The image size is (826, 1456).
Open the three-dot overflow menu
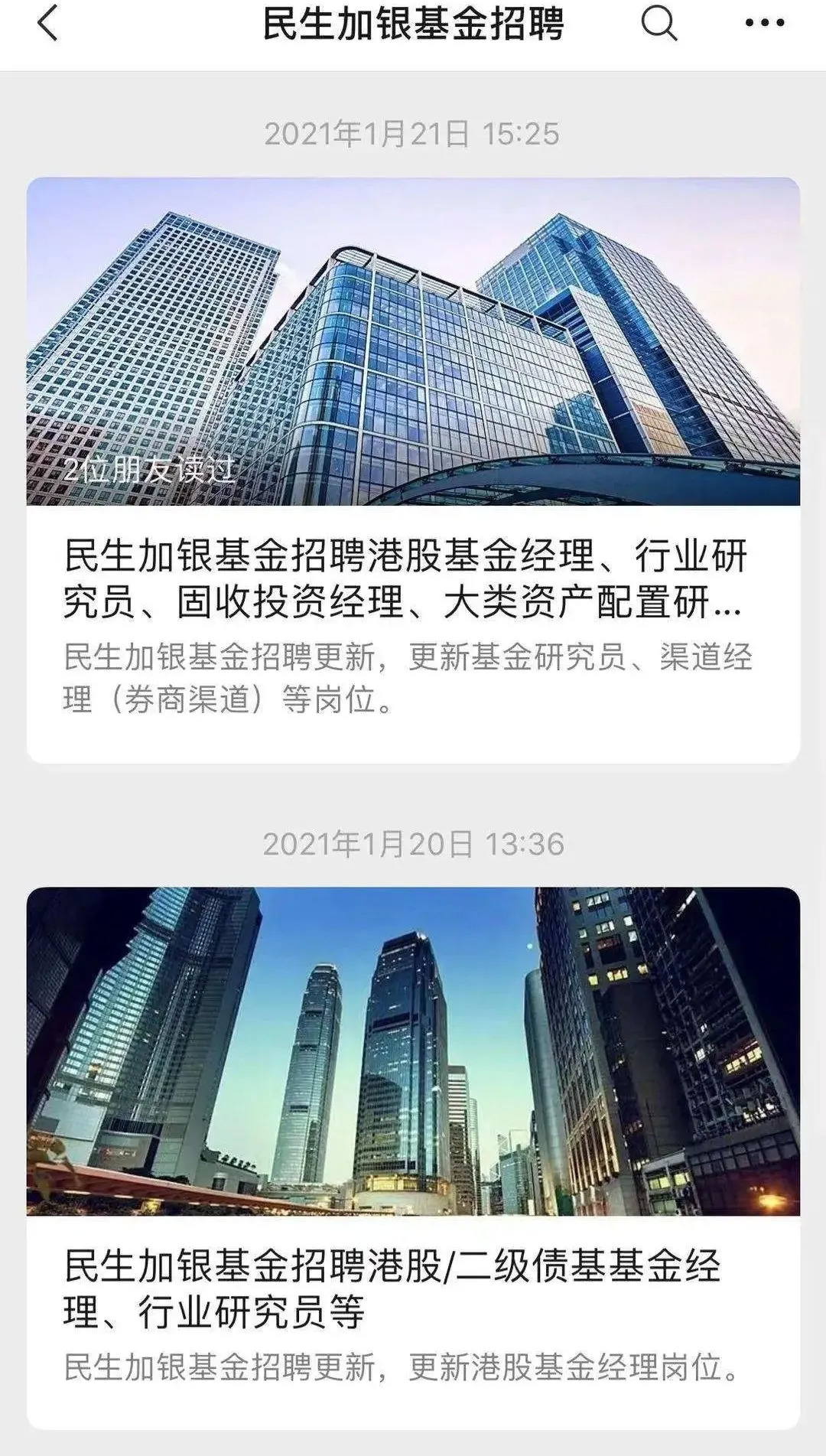click(764, 23)
